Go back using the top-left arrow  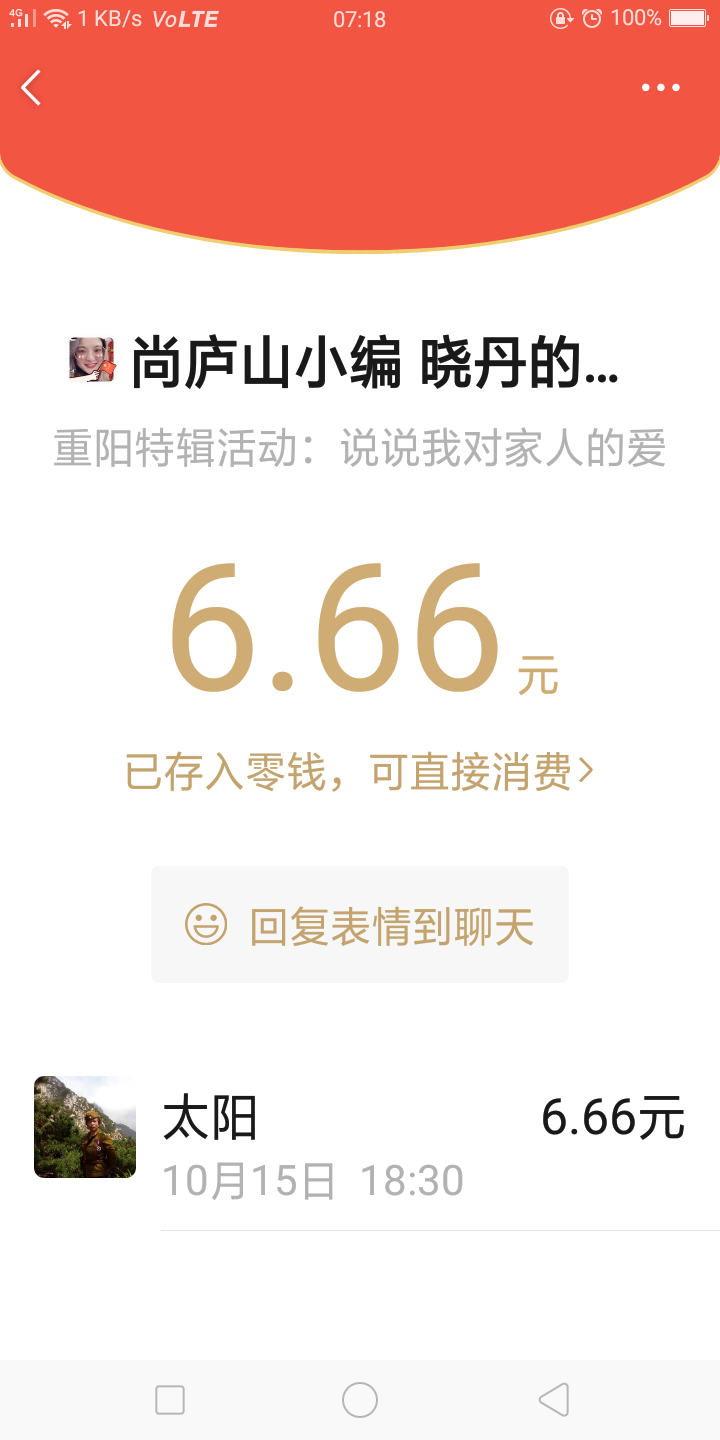coord(32,88)
